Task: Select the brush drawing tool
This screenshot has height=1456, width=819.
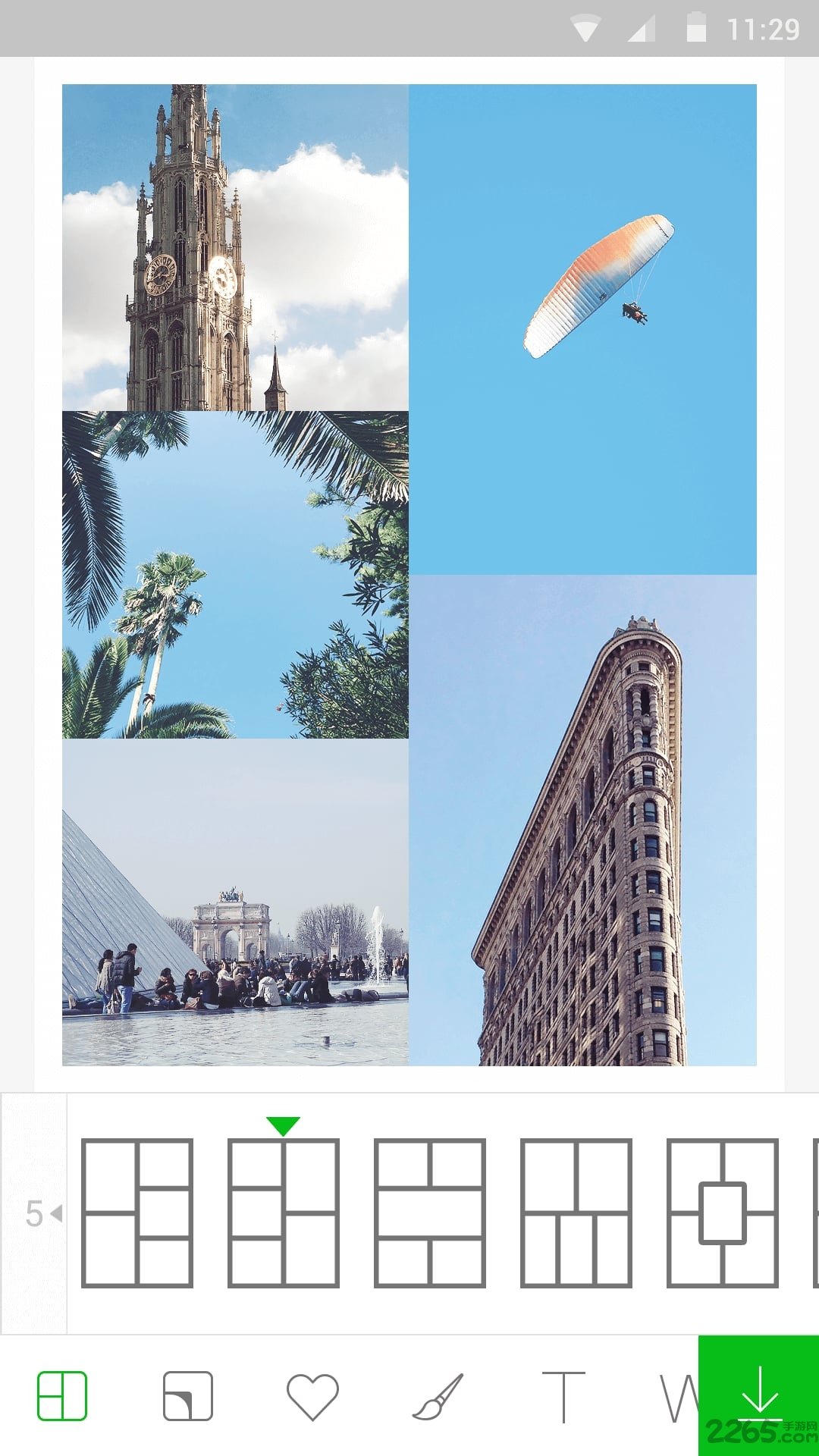Action: [x=438, y=1398]
